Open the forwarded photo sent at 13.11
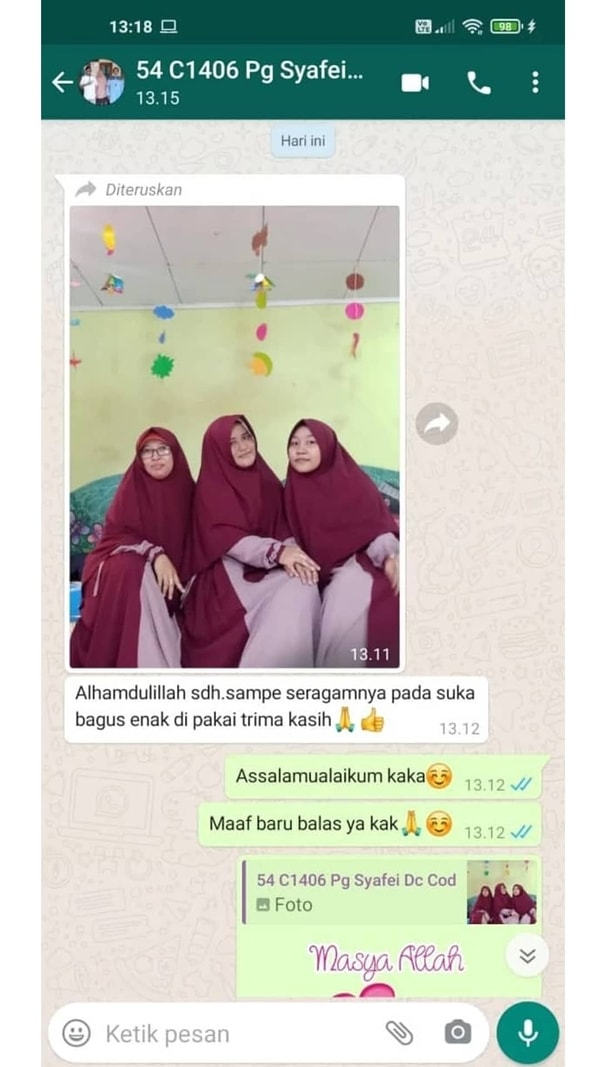 pos(234,436)
